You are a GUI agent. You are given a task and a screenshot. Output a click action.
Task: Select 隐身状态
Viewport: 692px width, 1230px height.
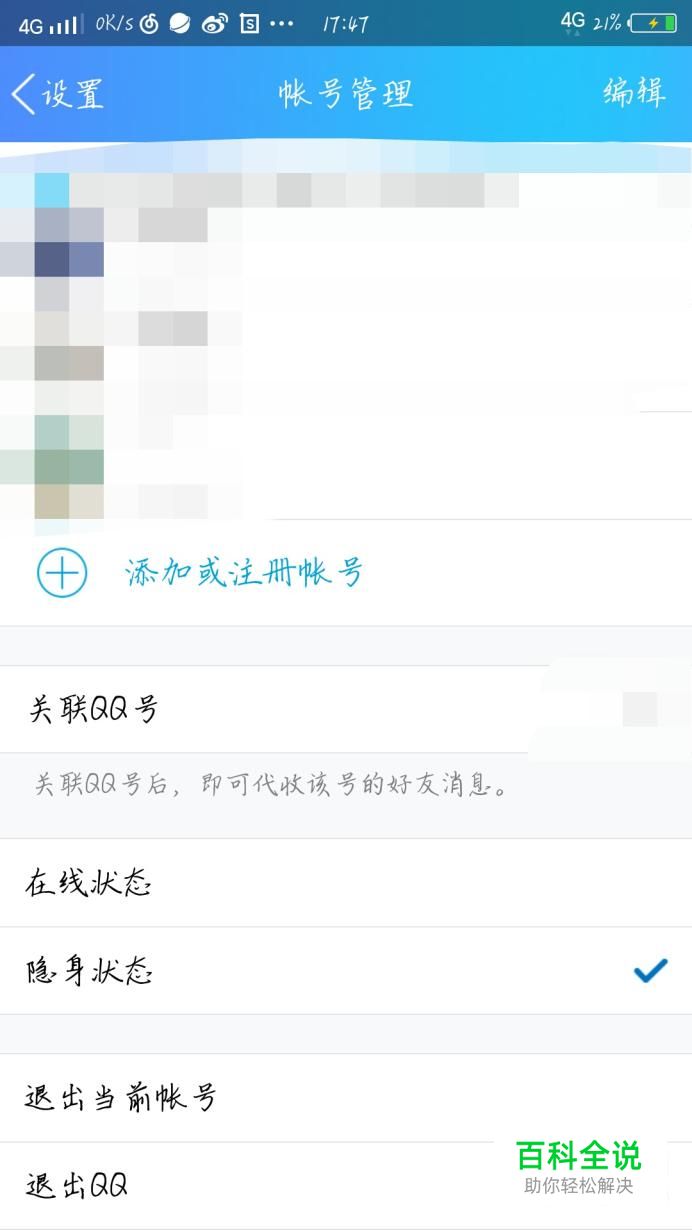pos(346,971)
